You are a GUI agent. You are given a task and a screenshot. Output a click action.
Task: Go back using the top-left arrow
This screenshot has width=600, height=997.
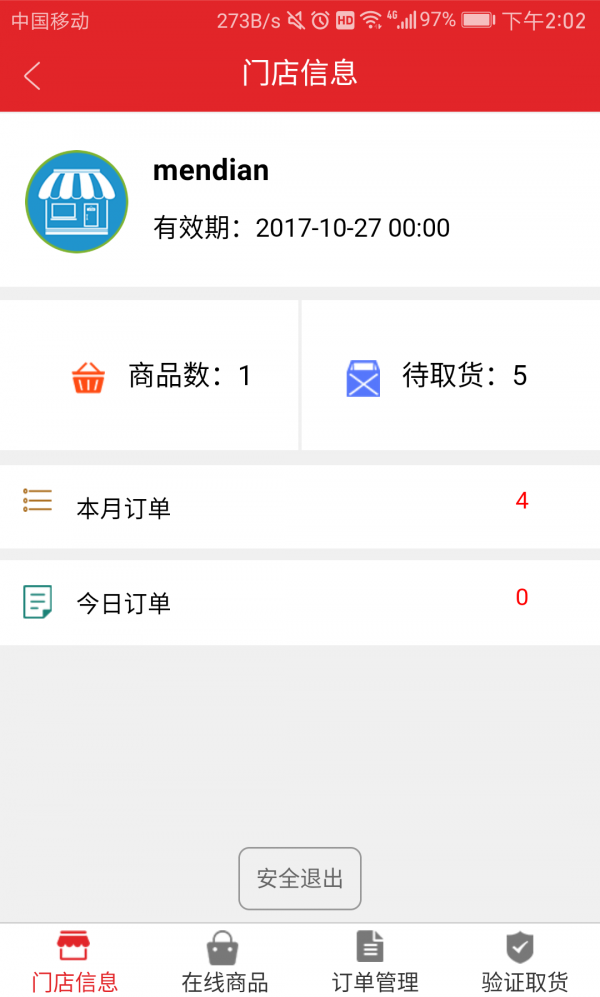[x=32, y=75]
